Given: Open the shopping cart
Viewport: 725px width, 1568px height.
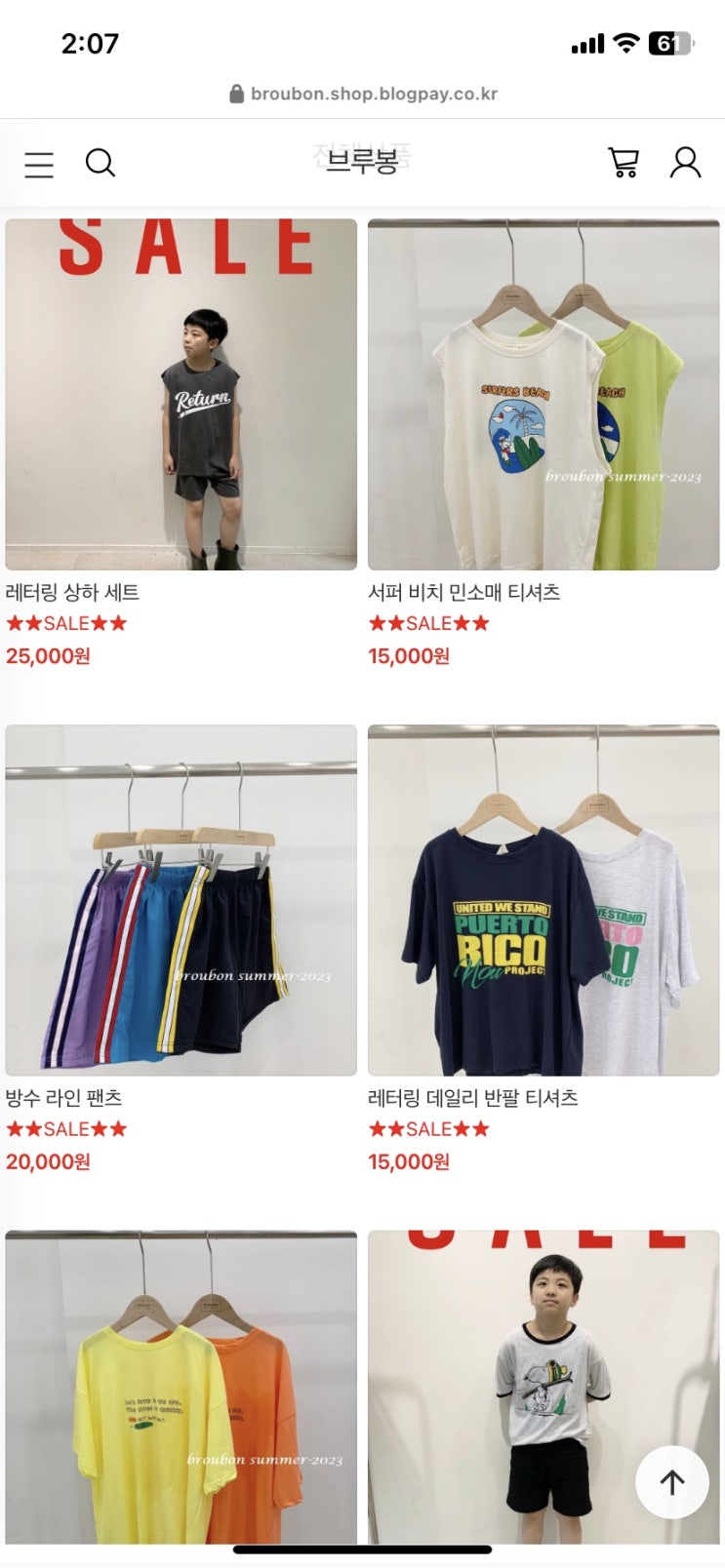Looking at the screenshot, I should 623,163.
